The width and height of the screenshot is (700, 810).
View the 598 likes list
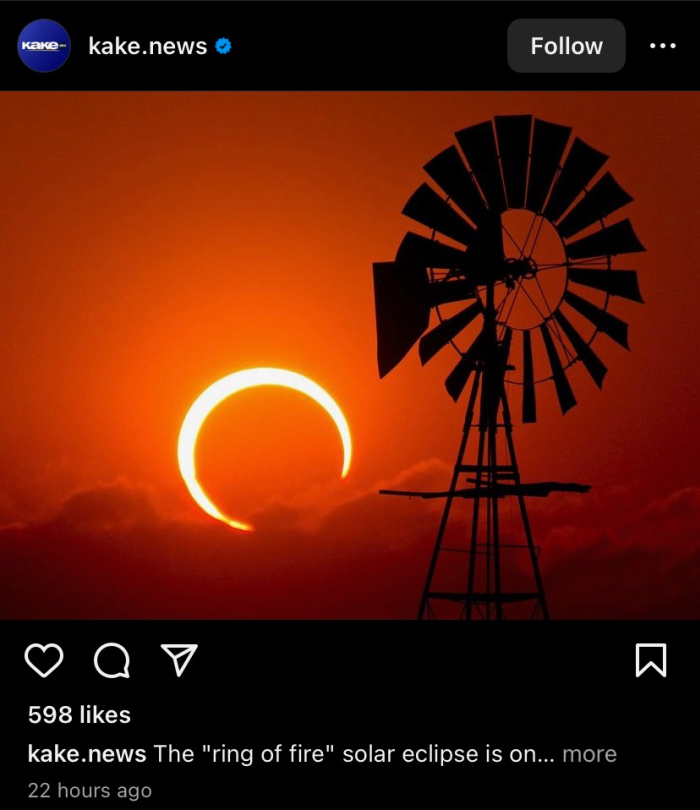coord(79,715)
